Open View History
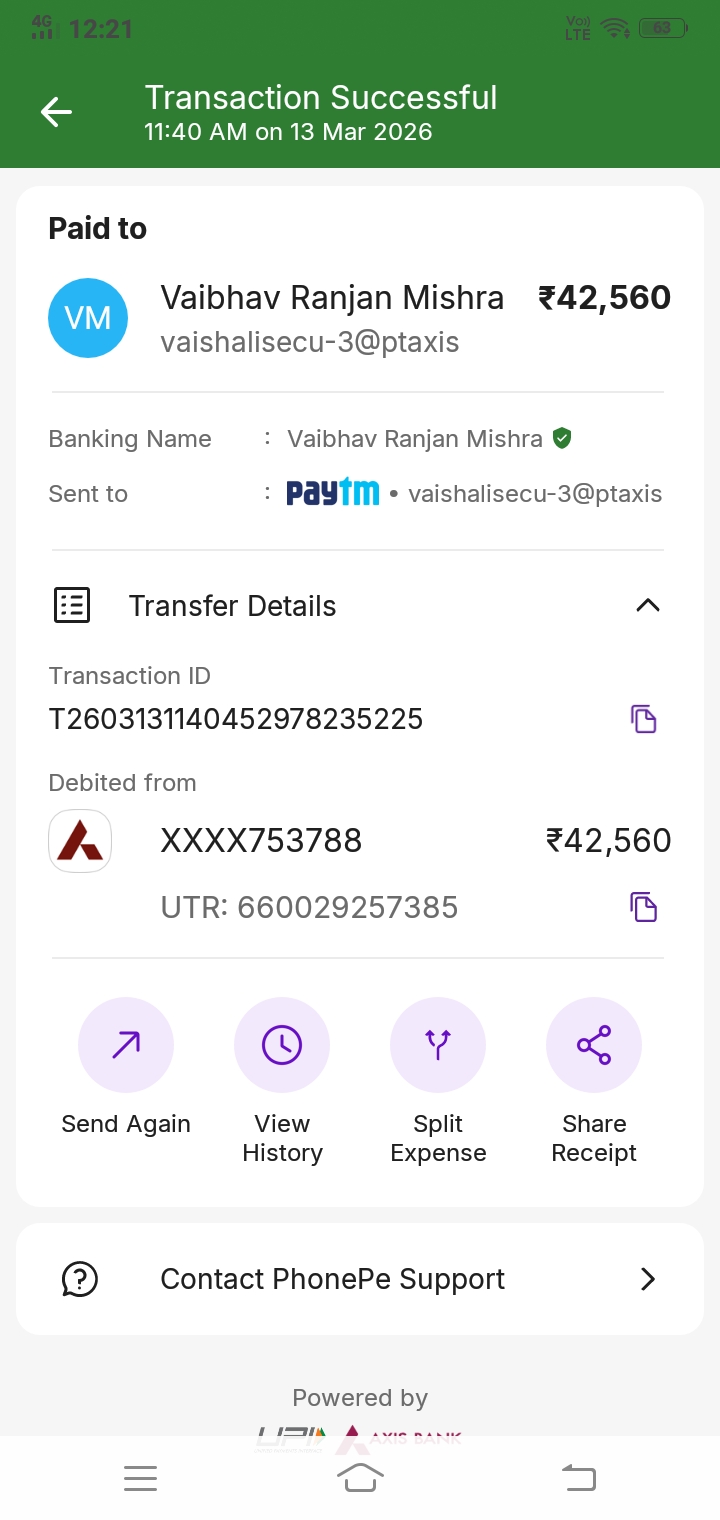 [282, 1046]
